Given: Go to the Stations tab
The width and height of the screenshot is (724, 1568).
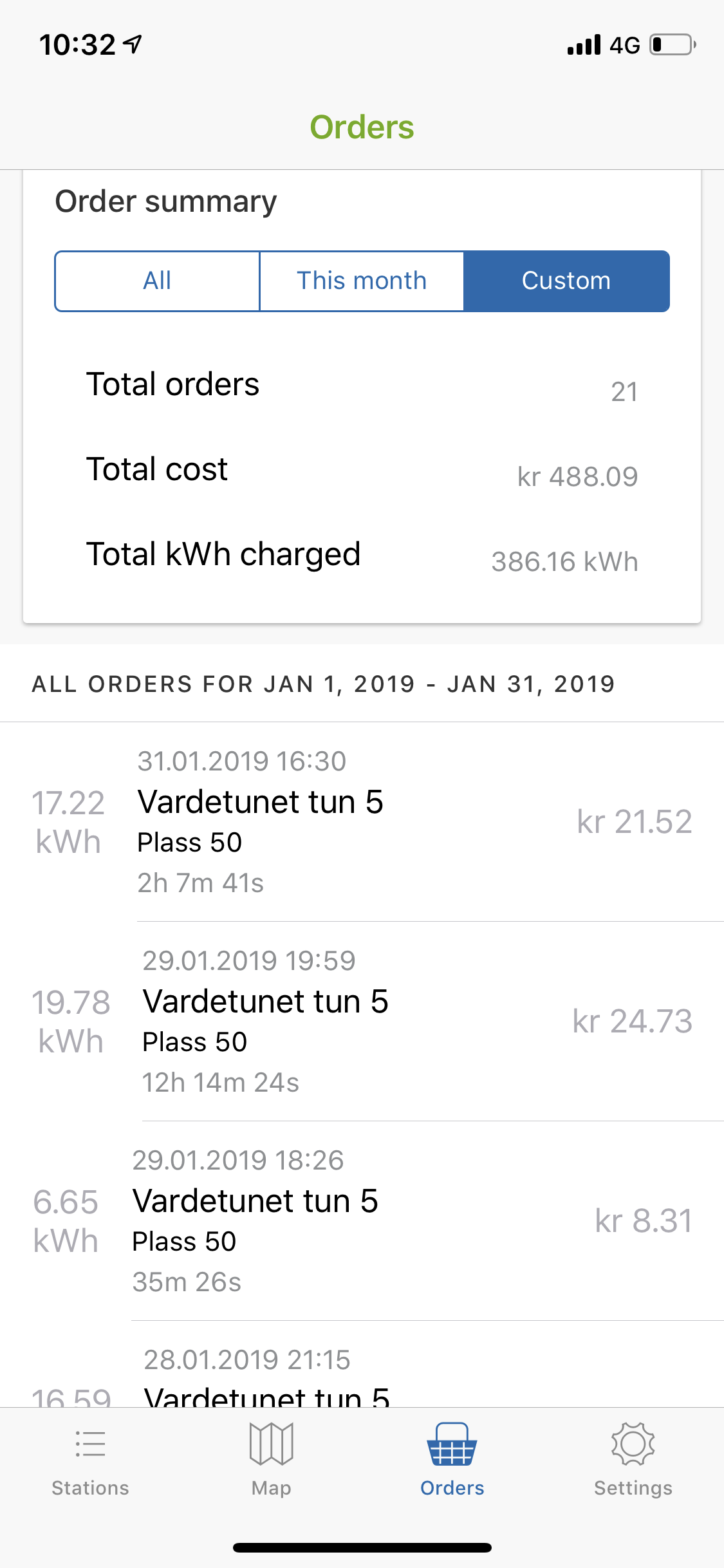Looking at the screenshot, I should (90, 1460).
